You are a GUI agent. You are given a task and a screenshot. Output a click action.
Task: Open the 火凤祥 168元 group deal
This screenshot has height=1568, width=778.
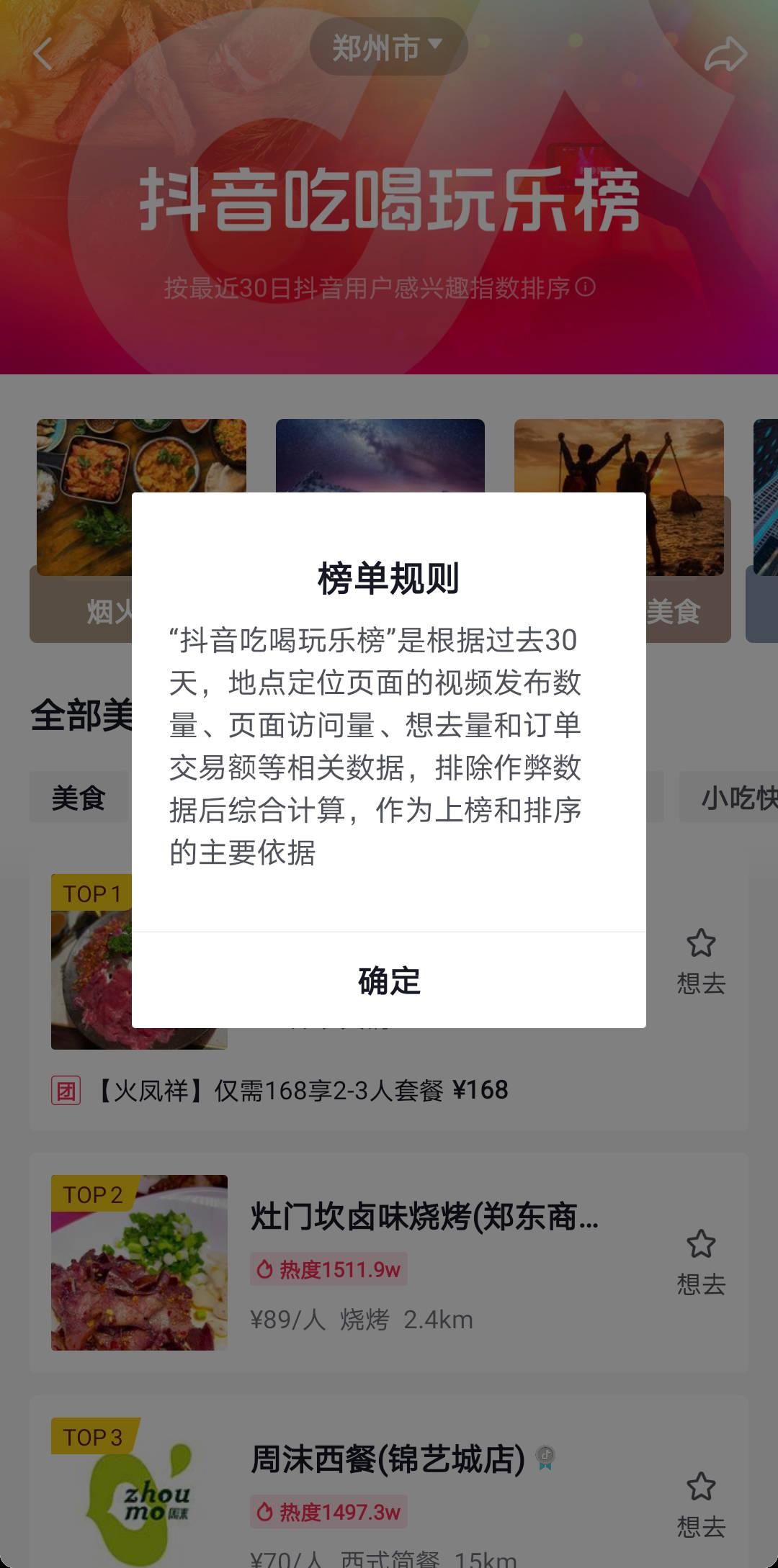point(303,1090)
